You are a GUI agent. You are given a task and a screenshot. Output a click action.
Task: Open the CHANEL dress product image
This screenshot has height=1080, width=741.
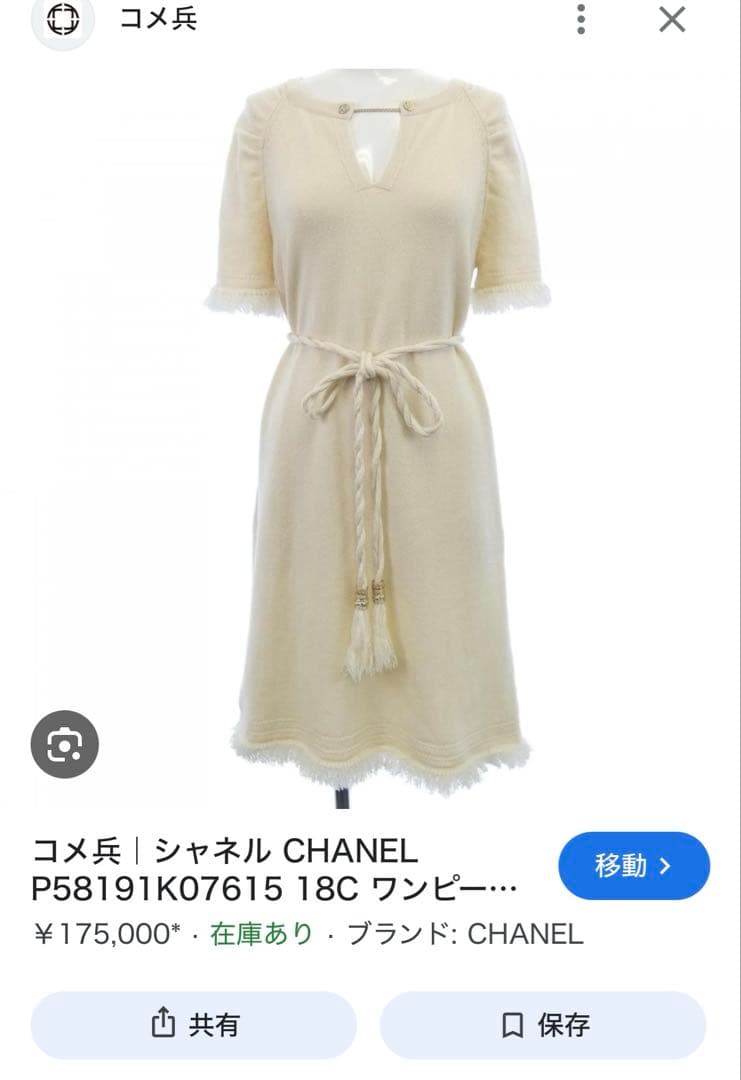377,435
